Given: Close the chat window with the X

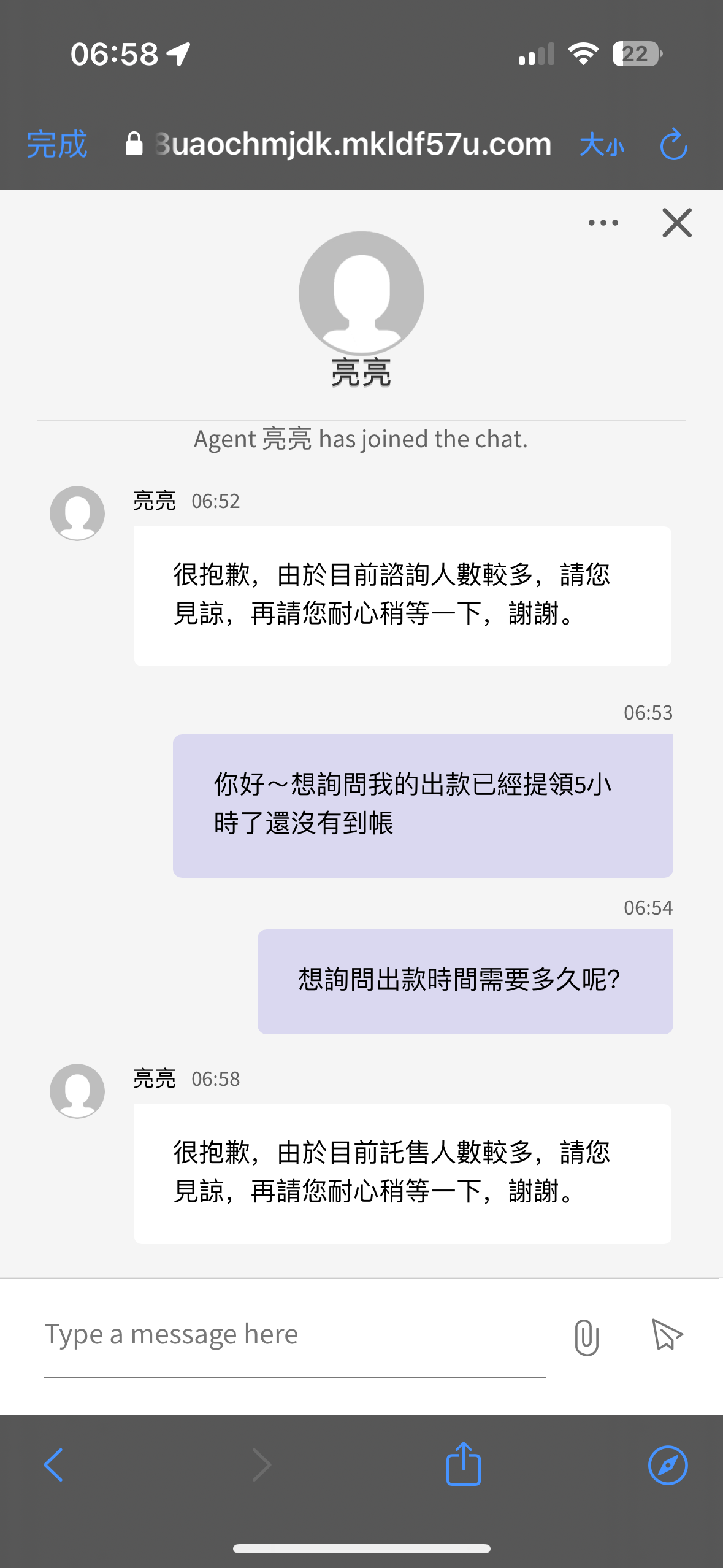Looking at the screenshot, I should point(676,223).
